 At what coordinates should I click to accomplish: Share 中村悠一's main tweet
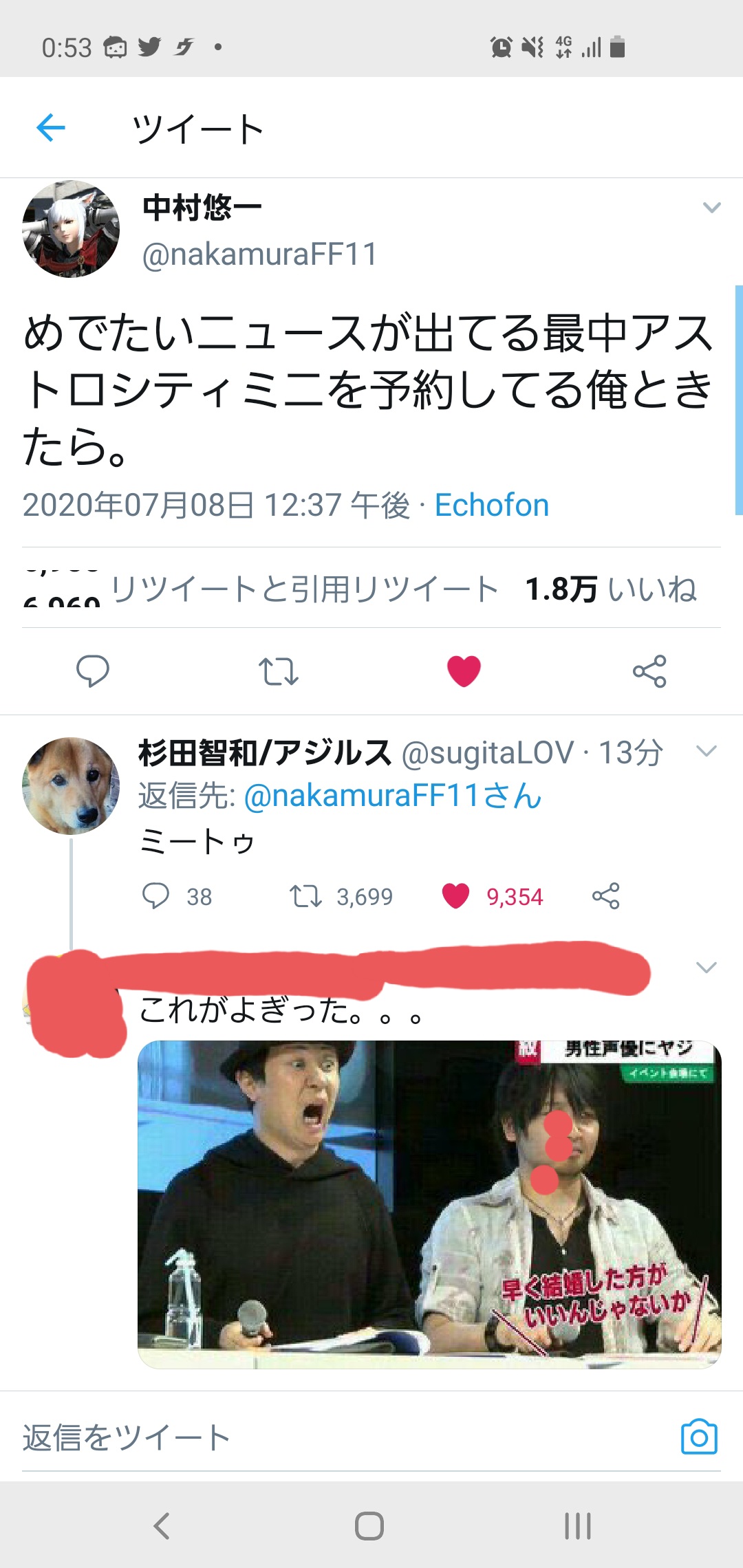(x=649, y=671)
